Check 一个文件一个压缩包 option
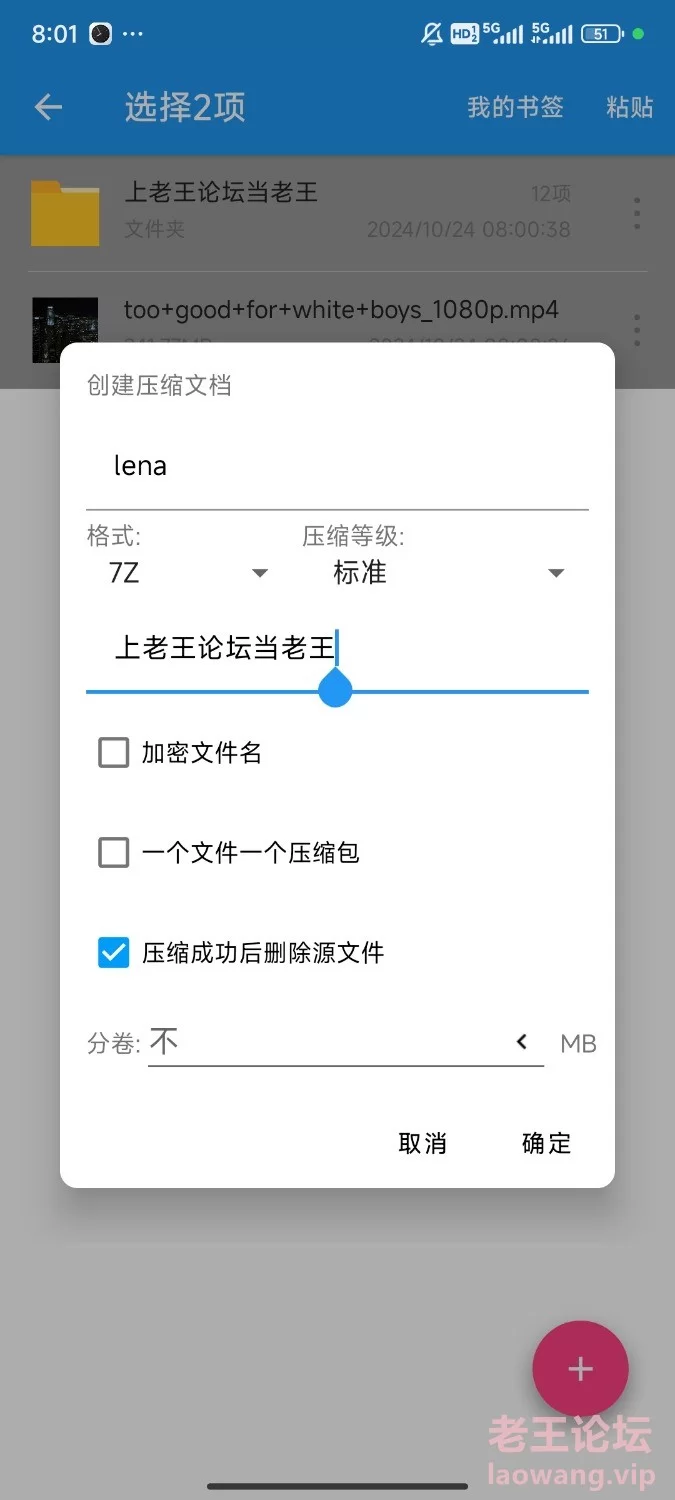This screenshot has width=675, height=1500. [x=114, y=853]
